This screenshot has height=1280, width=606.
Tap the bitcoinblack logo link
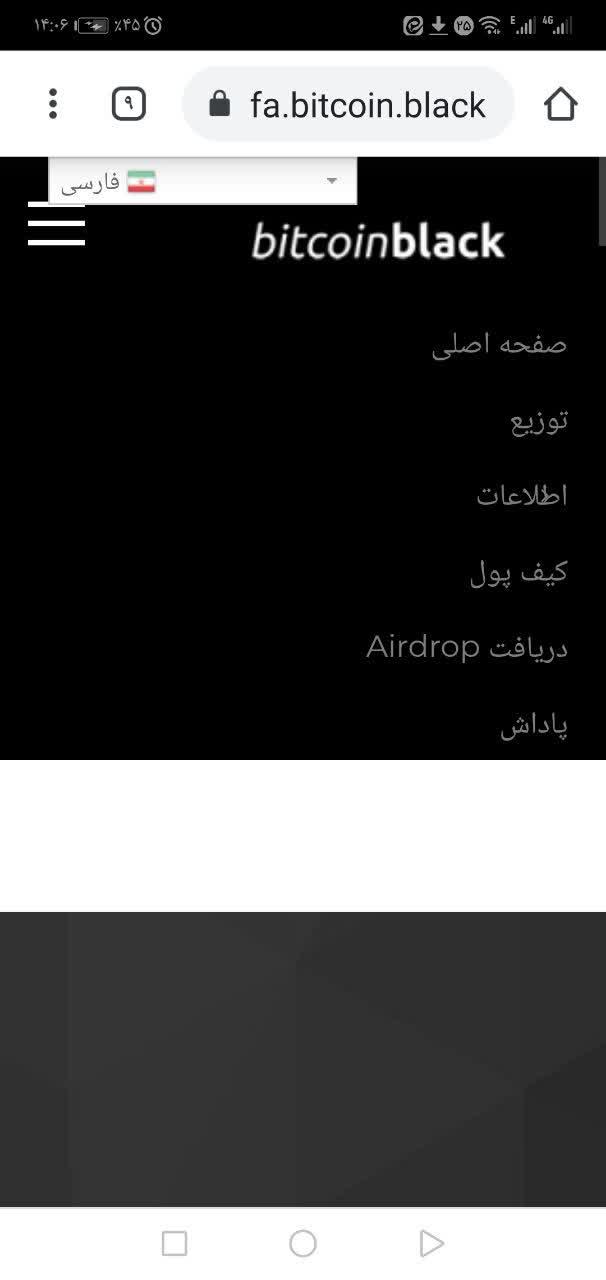(378, 242)
